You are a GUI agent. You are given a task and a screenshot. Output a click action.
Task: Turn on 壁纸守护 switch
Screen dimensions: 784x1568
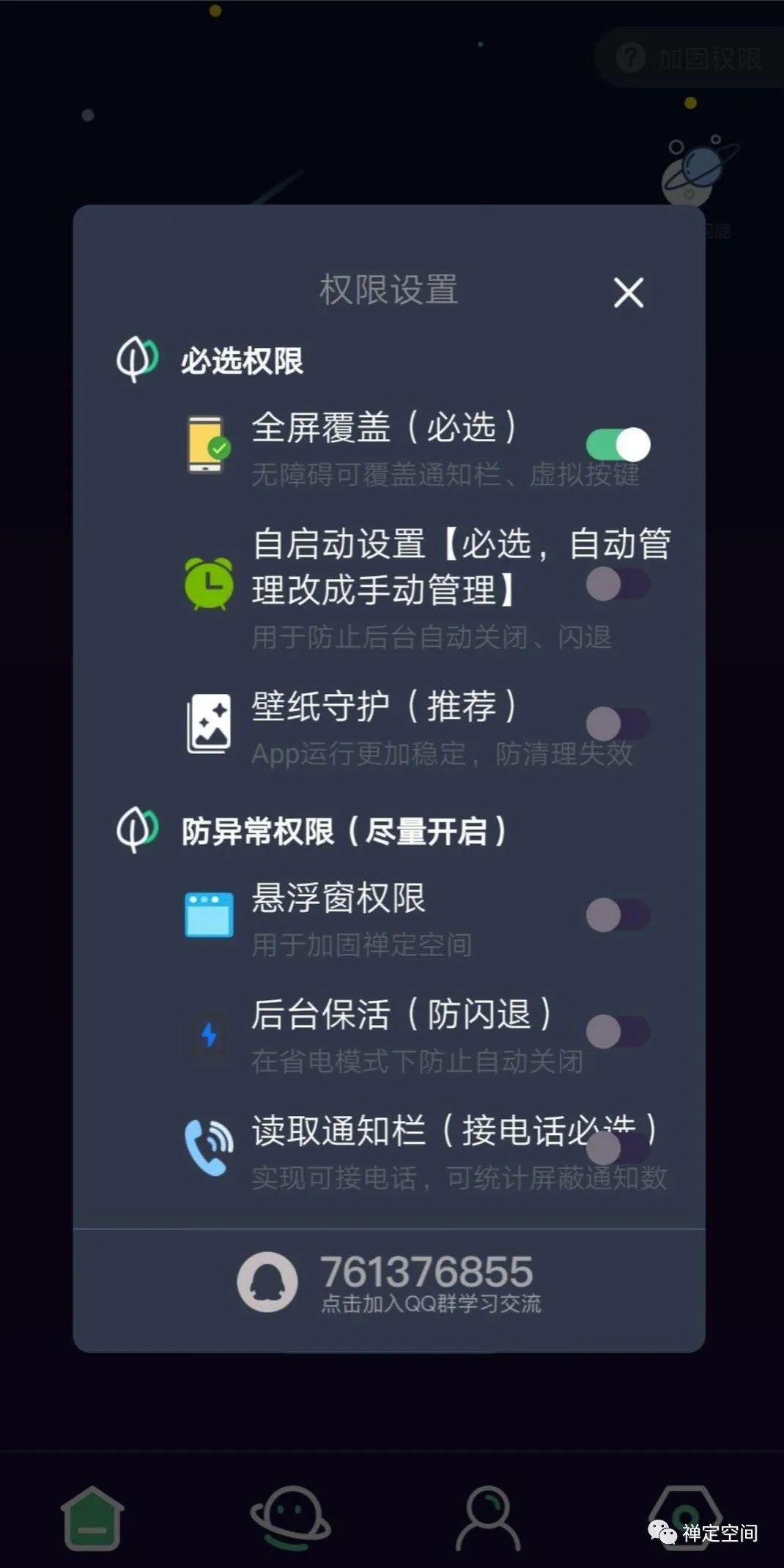(618, 724)
